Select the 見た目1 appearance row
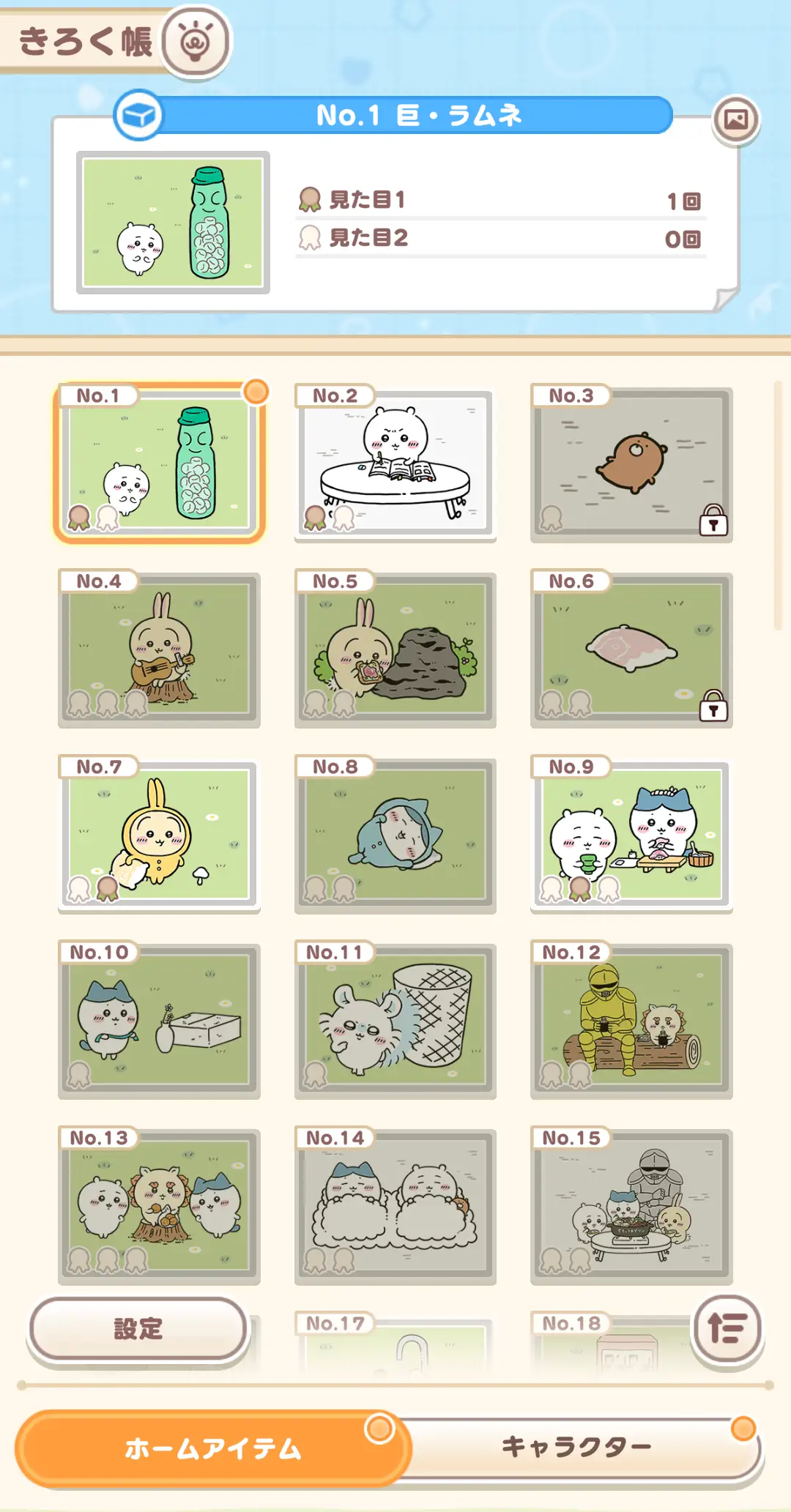 [x=501, y=200]
